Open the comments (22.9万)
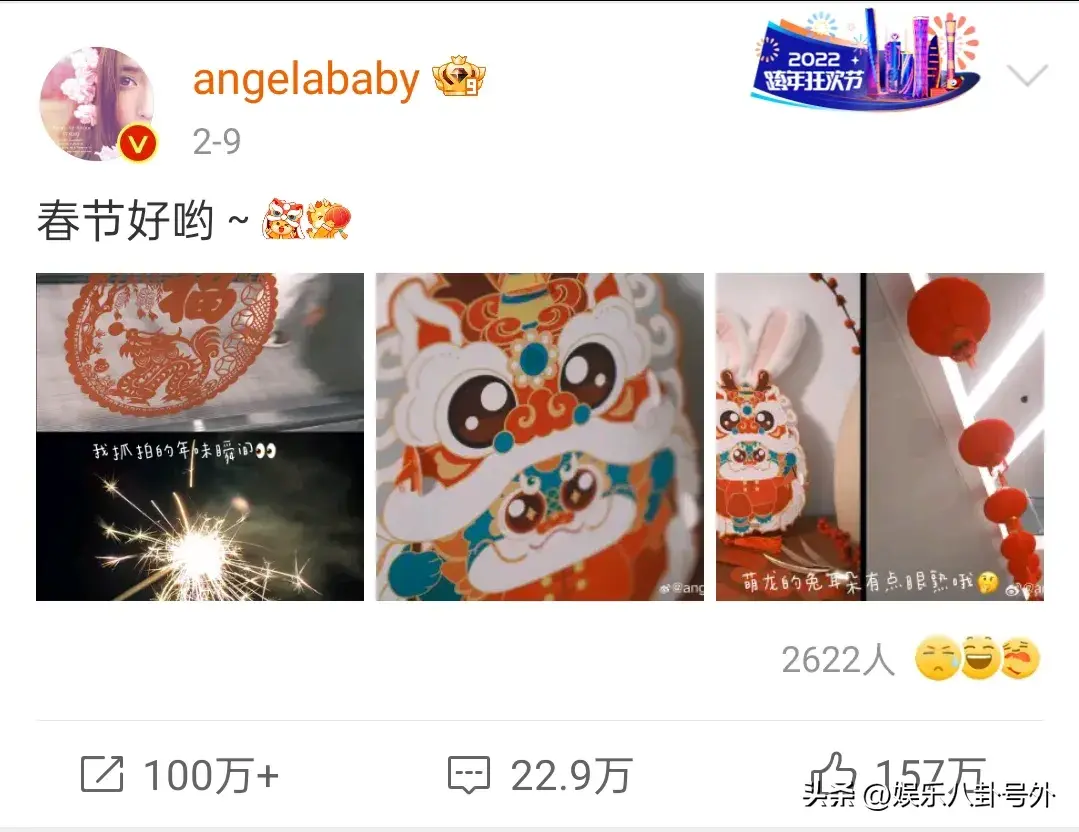 point(539,775)
